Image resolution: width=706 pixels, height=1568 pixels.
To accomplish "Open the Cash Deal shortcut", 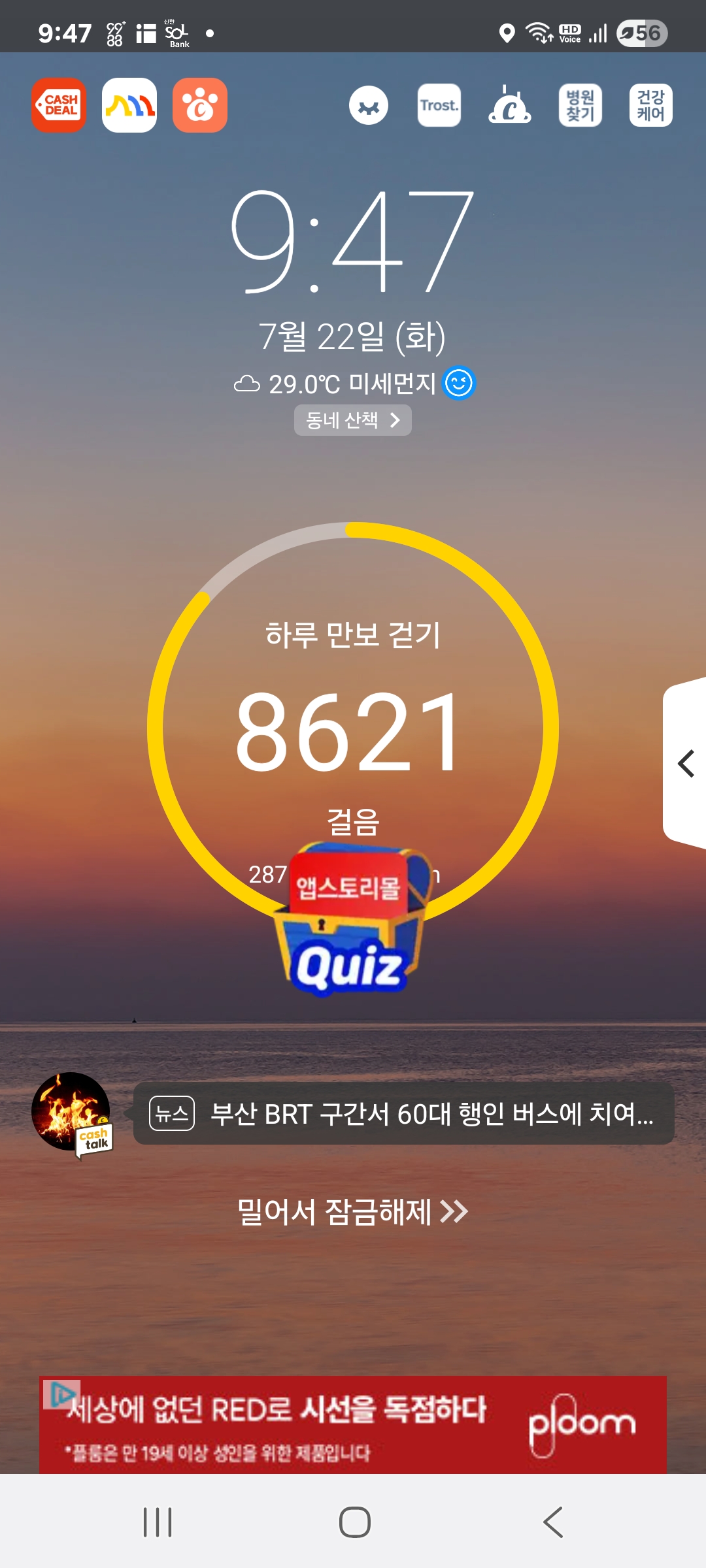I will click(x=59, y=105).
